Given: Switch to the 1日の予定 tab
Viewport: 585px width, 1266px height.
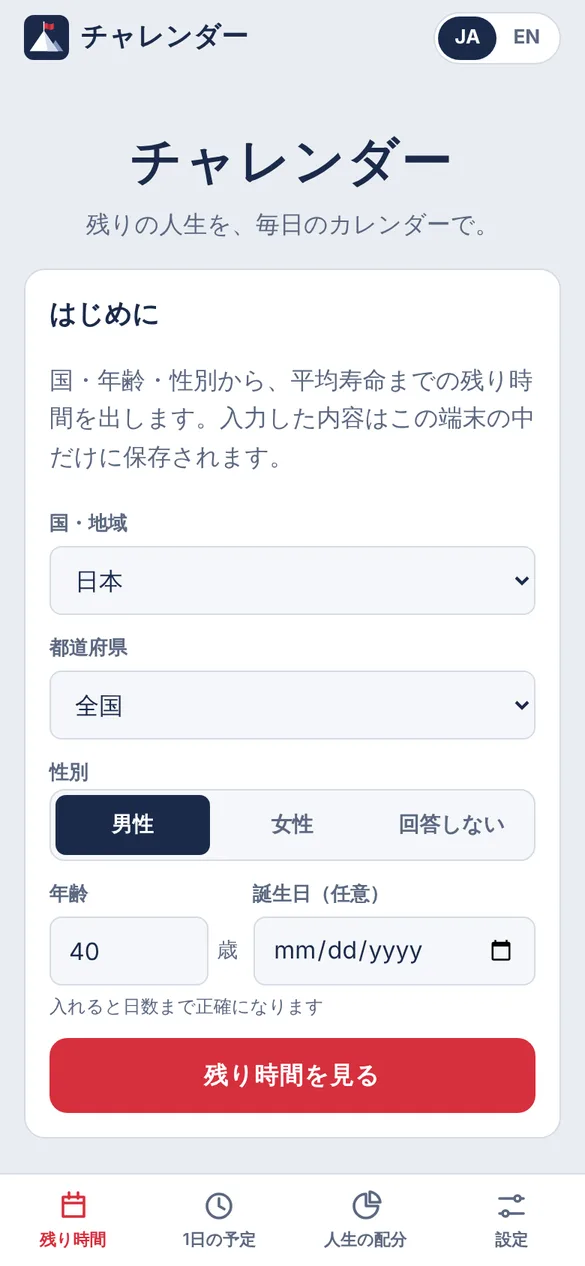Looking at the screenshot, I should coord(219,1220).
